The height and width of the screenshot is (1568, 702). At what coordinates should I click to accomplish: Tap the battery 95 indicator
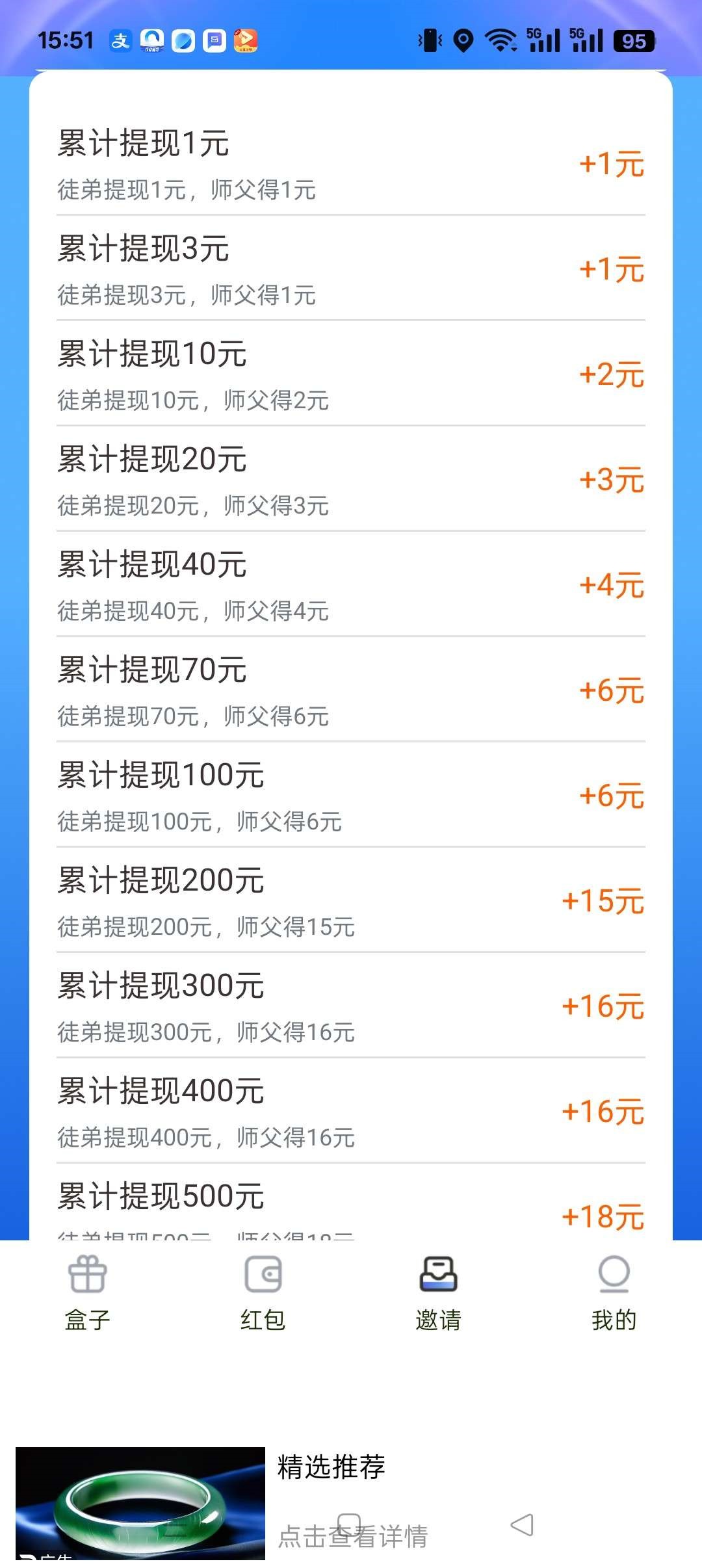[634, 40]
